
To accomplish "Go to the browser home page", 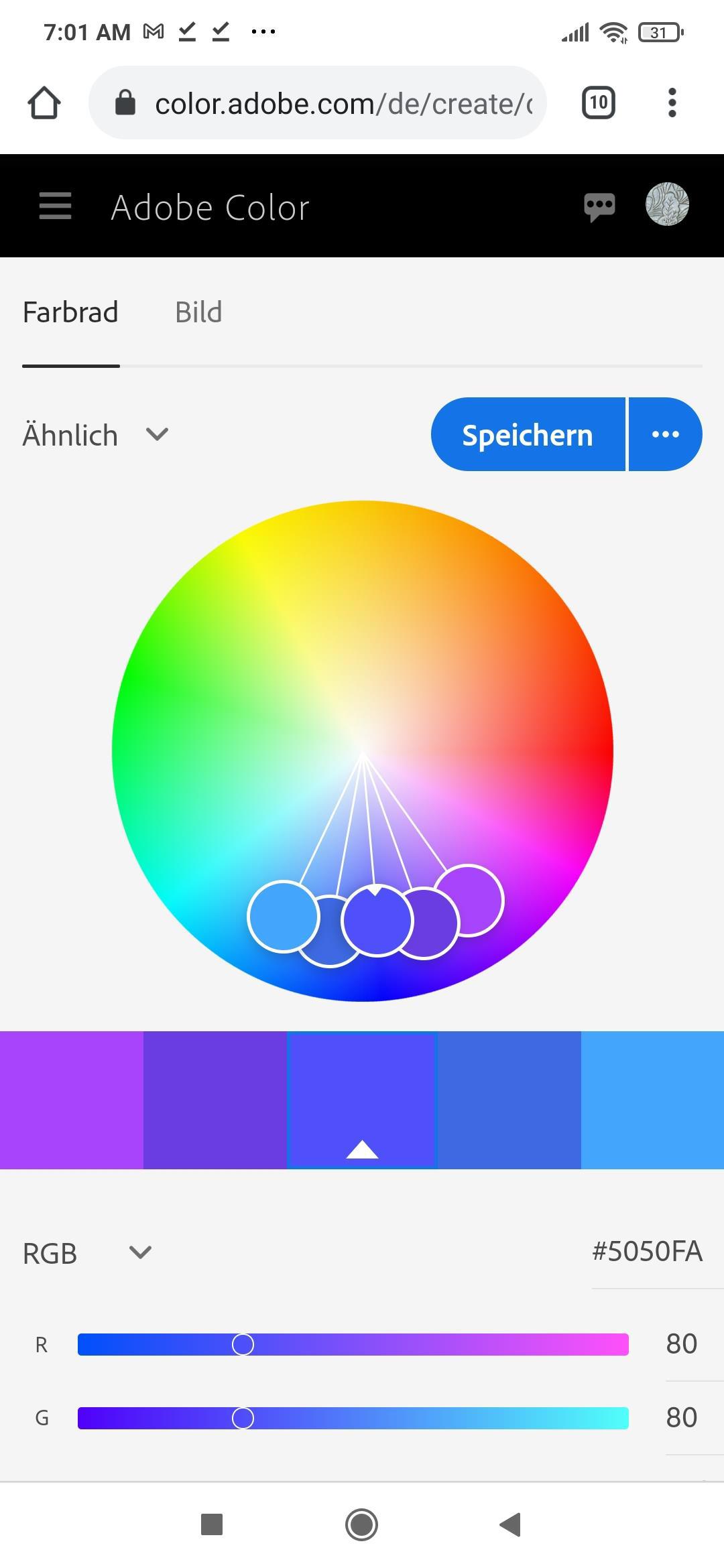I will click(x=44, y=103).
